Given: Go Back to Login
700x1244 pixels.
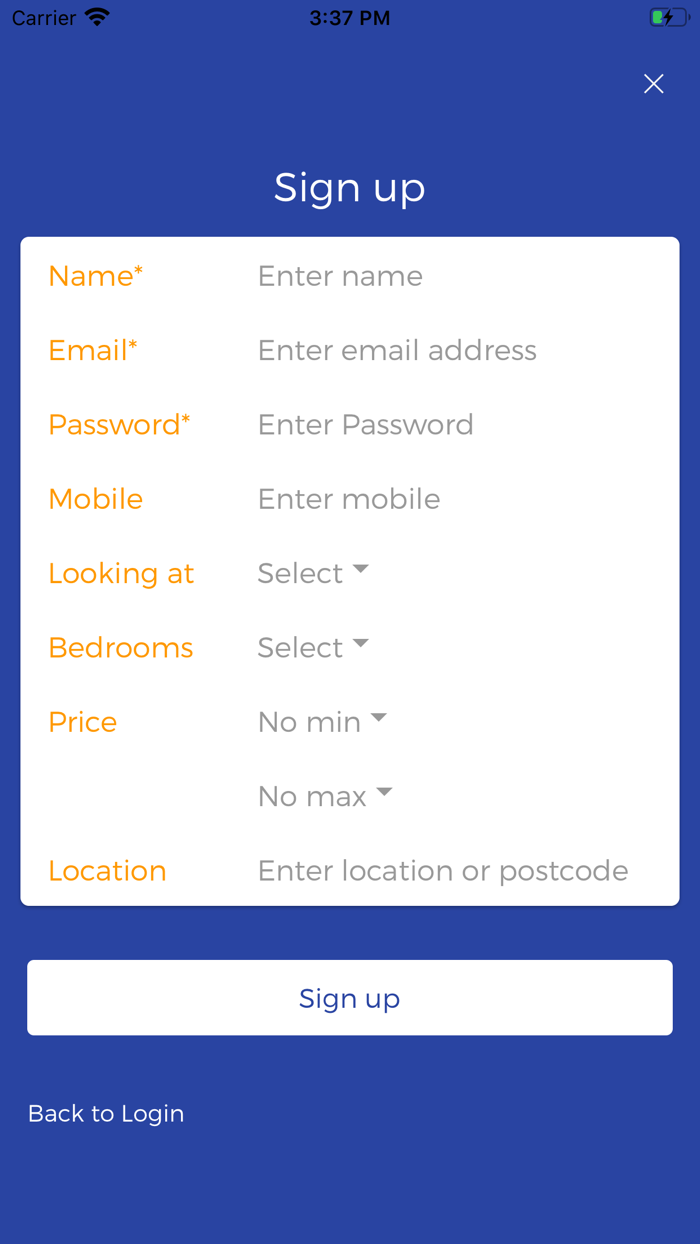Looking at the screenshot, I should (x=106, y=1114).
